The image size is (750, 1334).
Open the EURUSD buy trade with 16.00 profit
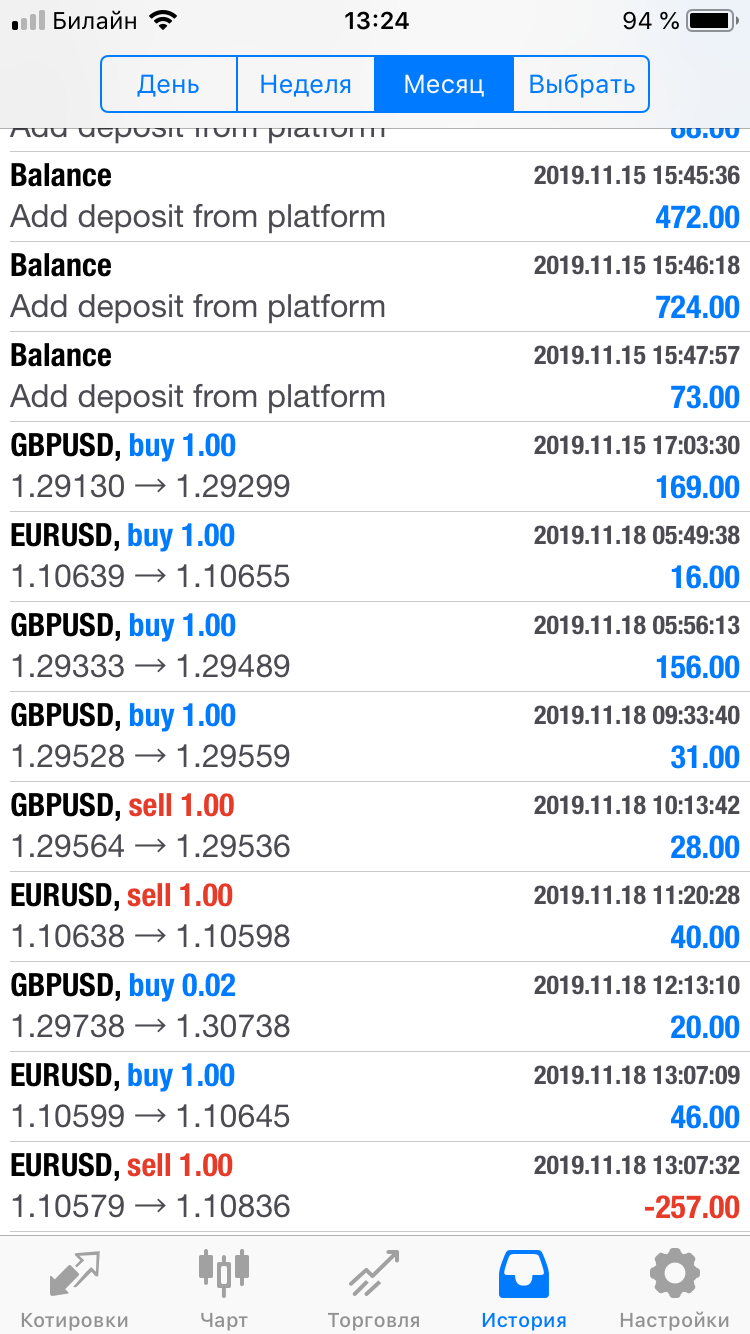point(375,557)
